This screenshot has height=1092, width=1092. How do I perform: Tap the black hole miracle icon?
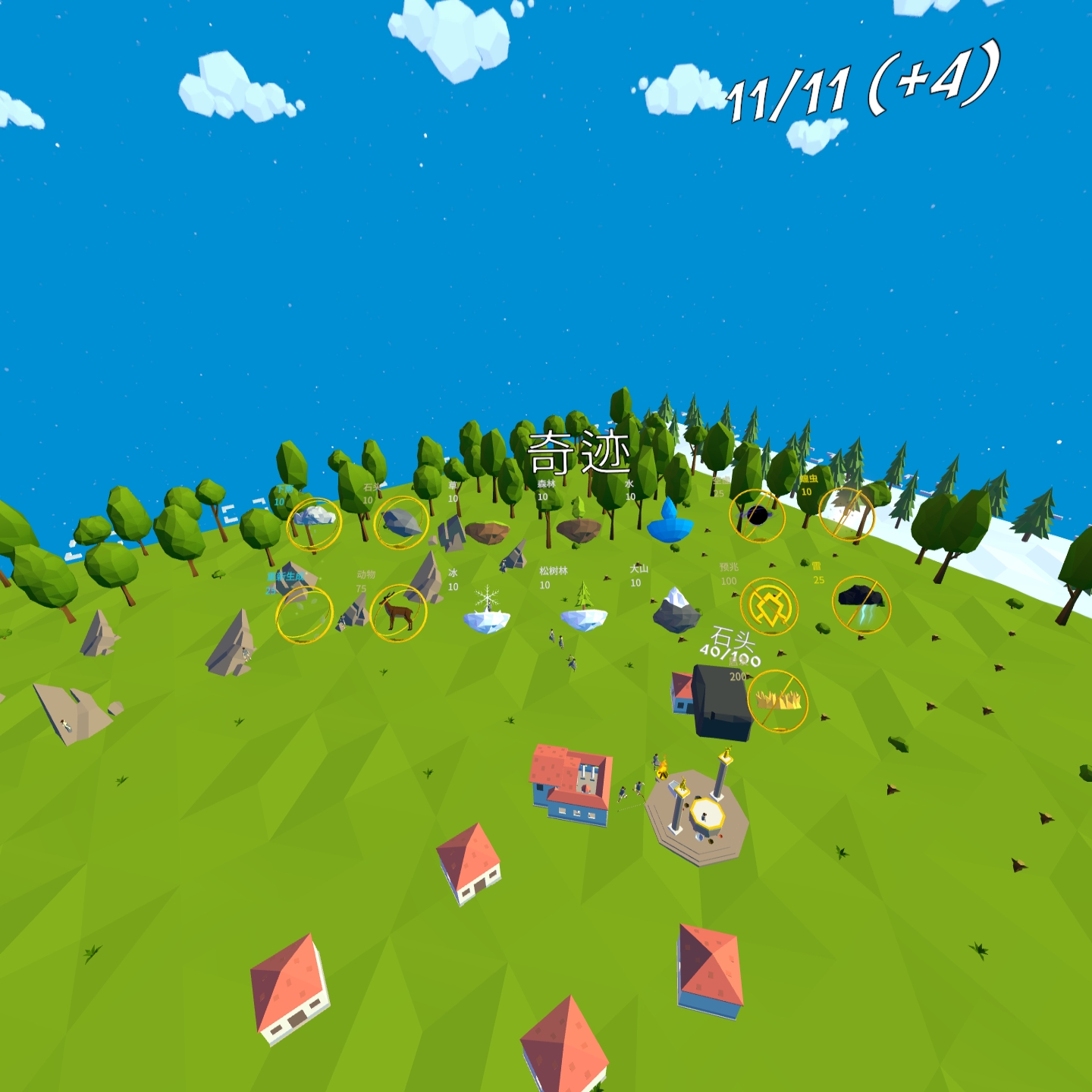(x=757, y=516)
